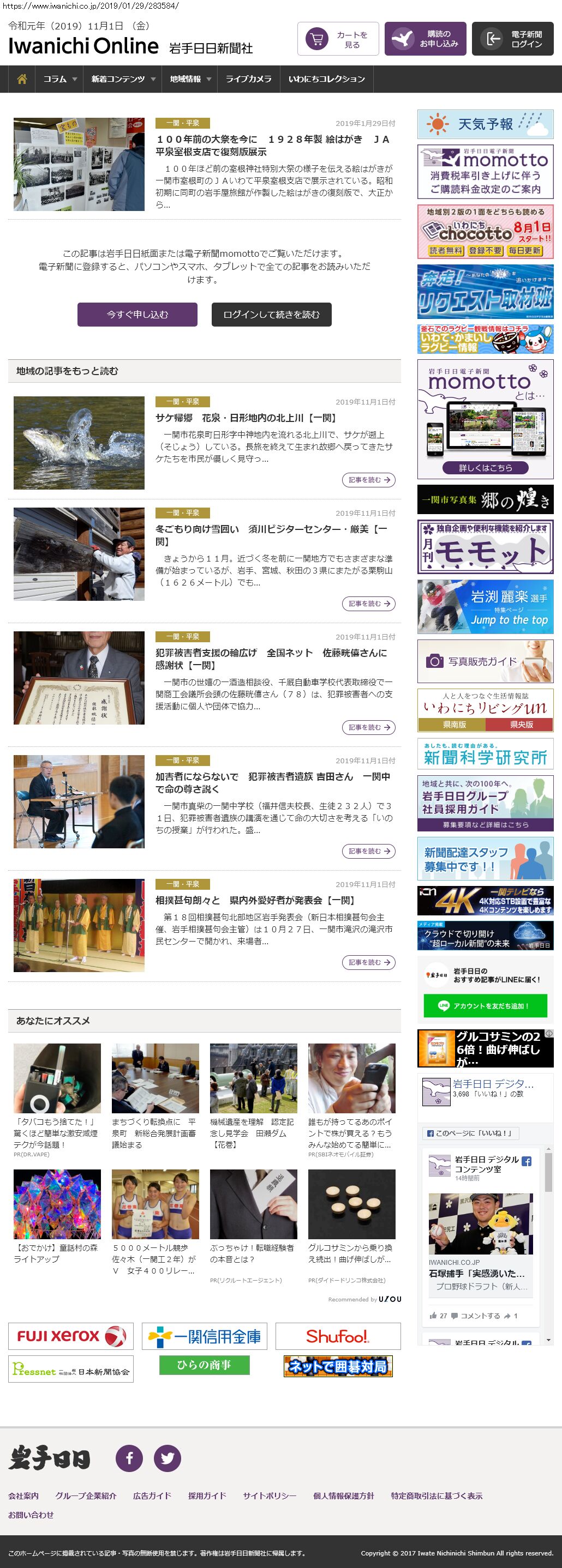562x1568 pixels.
Task: View the 写真販売ガイド banner
Action: tap(485, 661)
